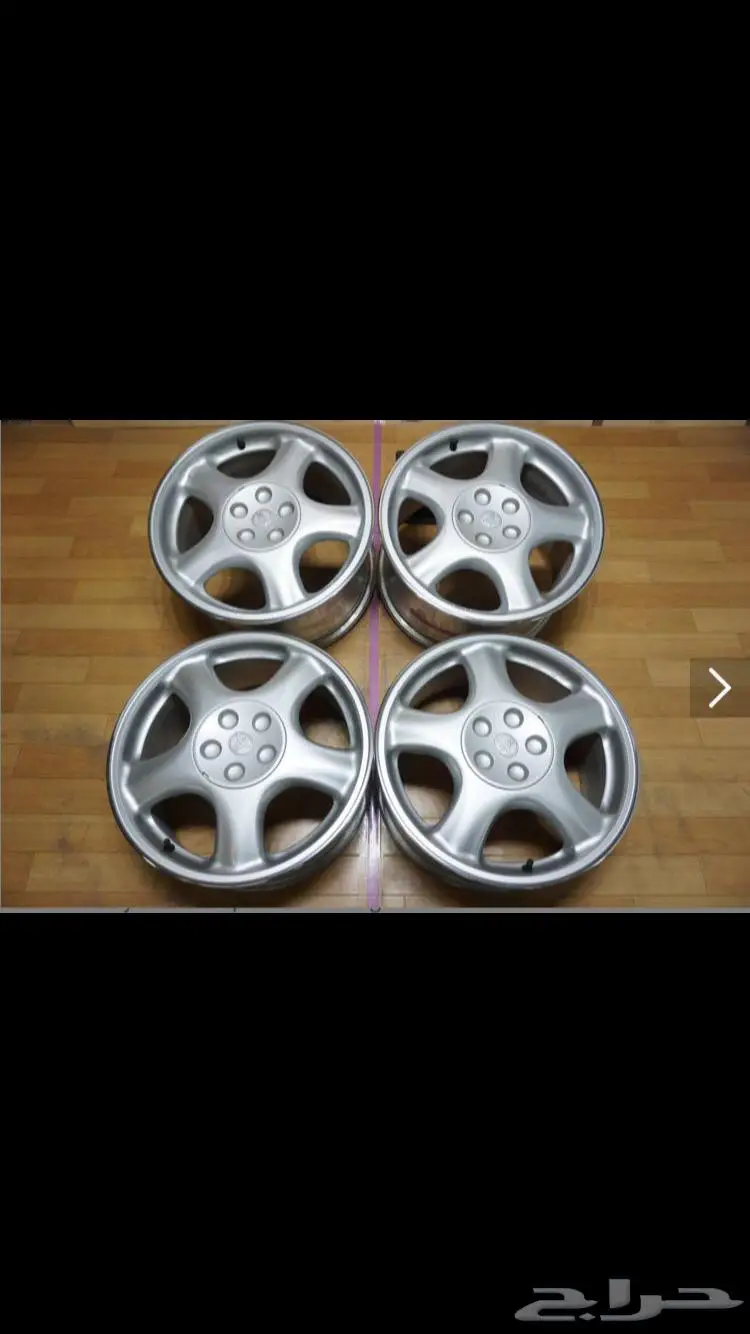The width and height of the screenshot is (750, 1334).
Task: Go to the next photo arrow
Action: [719, 688]
